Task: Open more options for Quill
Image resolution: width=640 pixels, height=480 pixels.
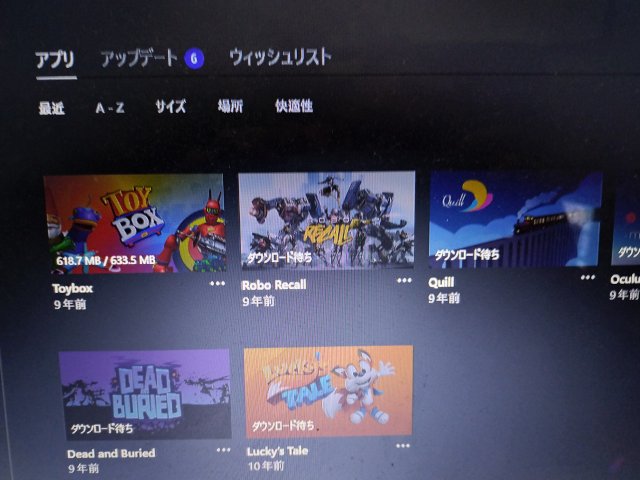Action: click(588, 279)
